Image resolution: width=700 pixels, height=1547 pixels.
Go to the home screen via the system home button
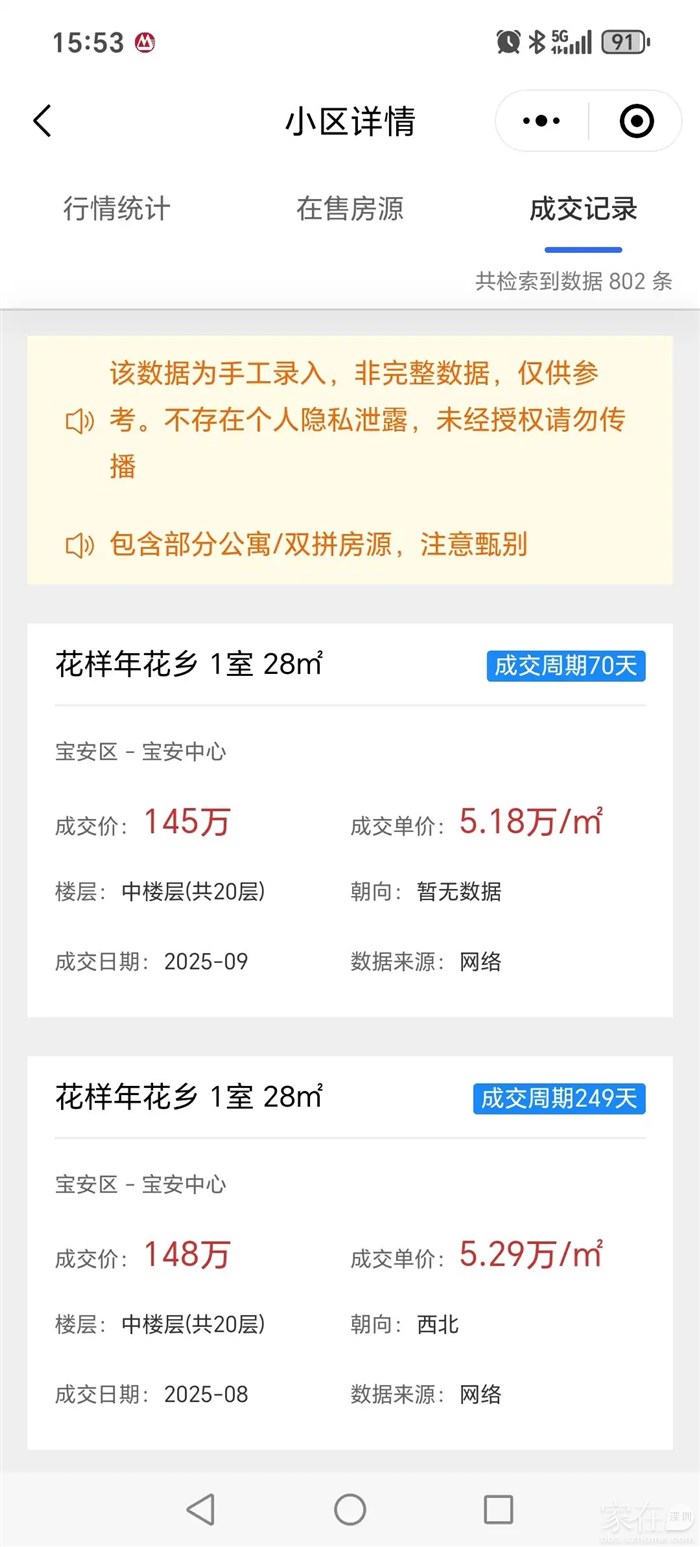[350, 1509]
